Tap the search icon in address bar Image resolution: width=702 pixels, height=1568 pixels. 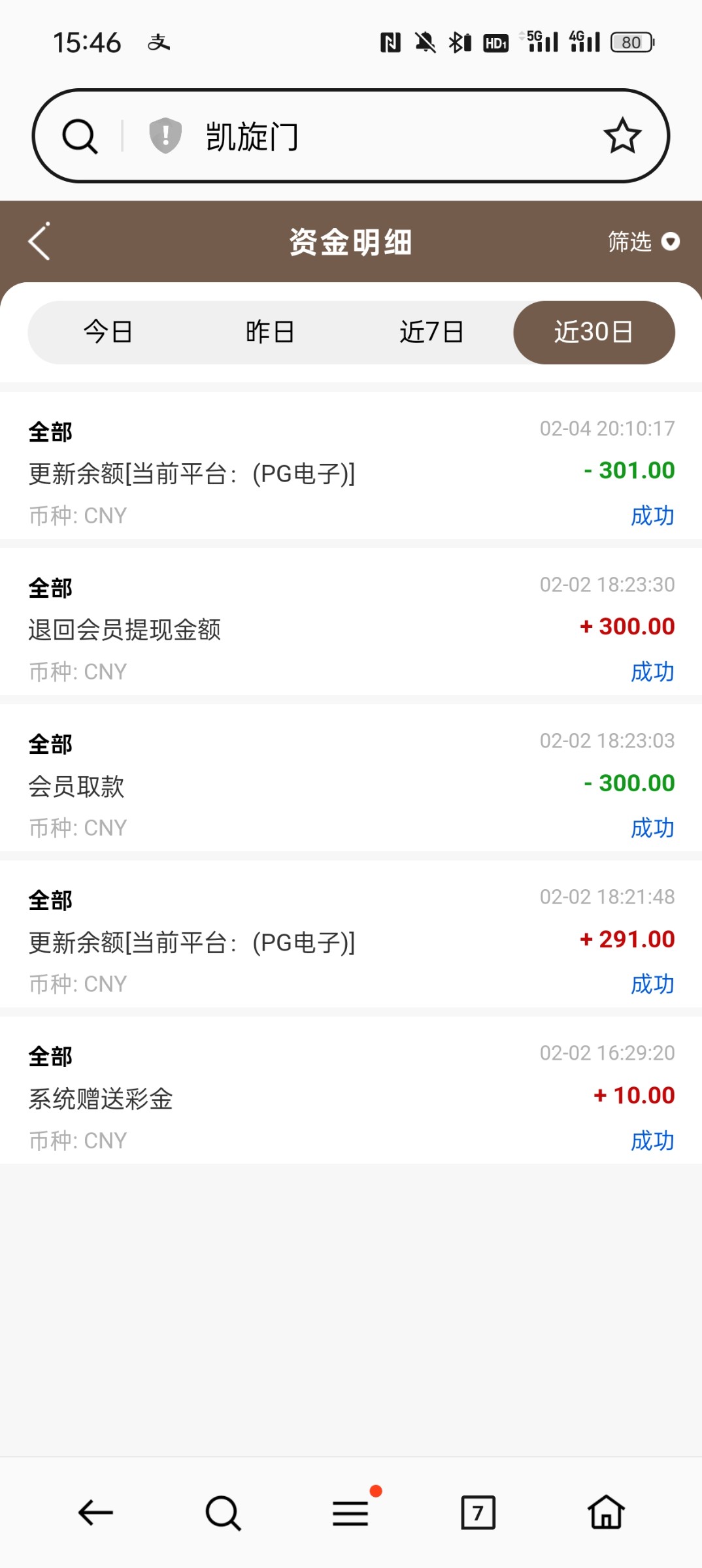click(80, 136)
